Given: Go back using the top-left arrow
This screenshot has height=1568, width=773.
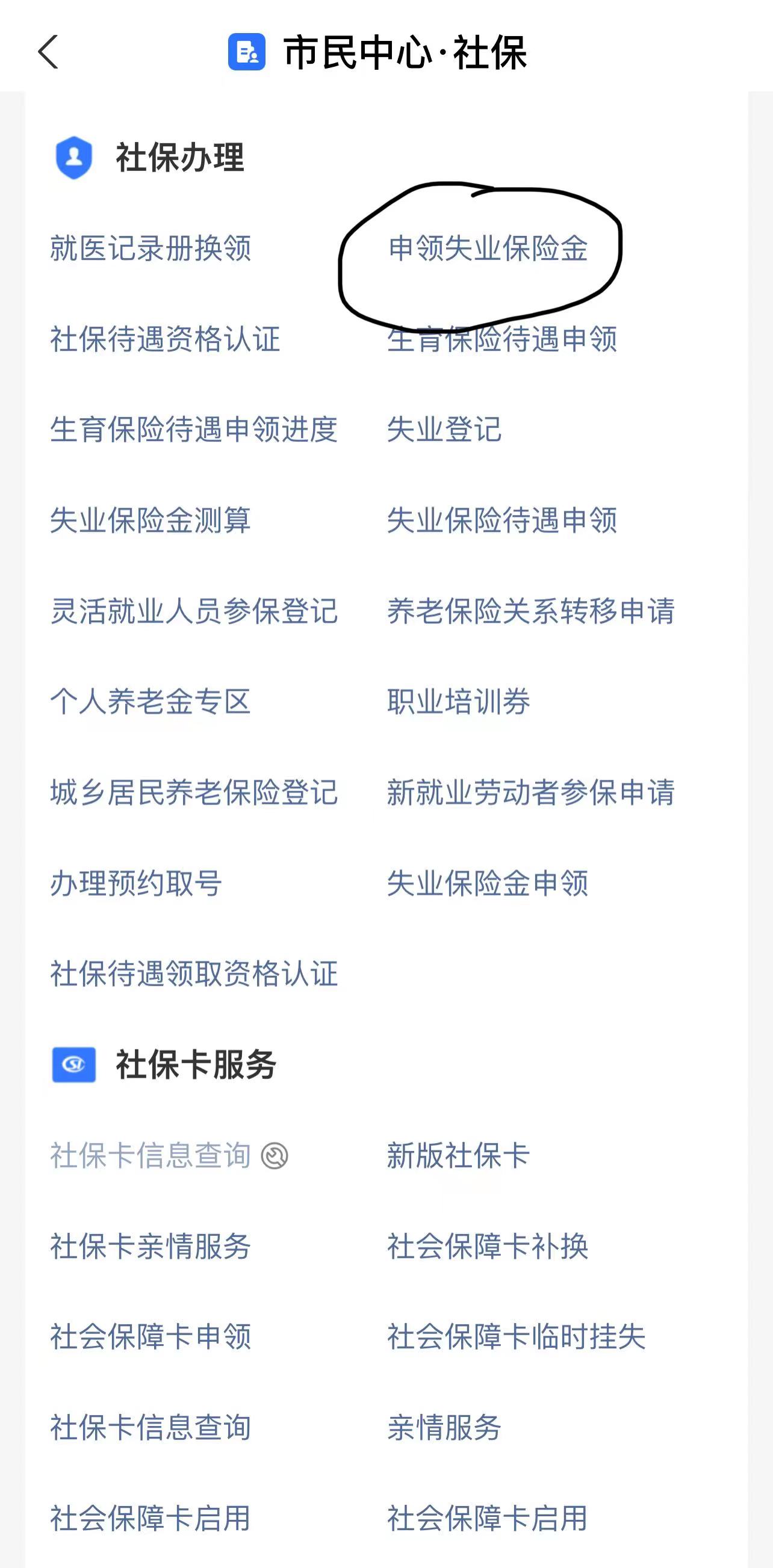Looking at the screenshot, I should click(x=48, y=52).
